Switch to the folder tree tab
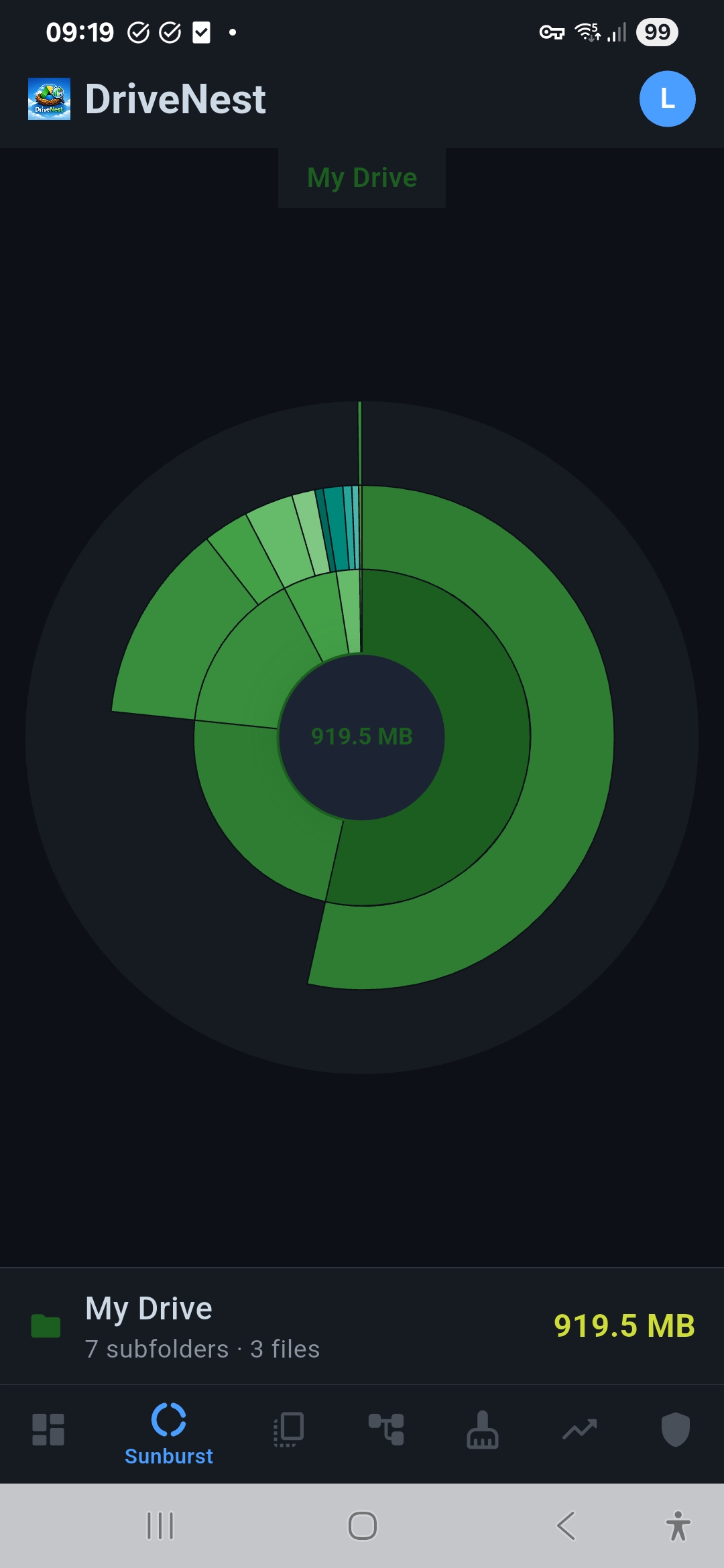 point(386,1429)
